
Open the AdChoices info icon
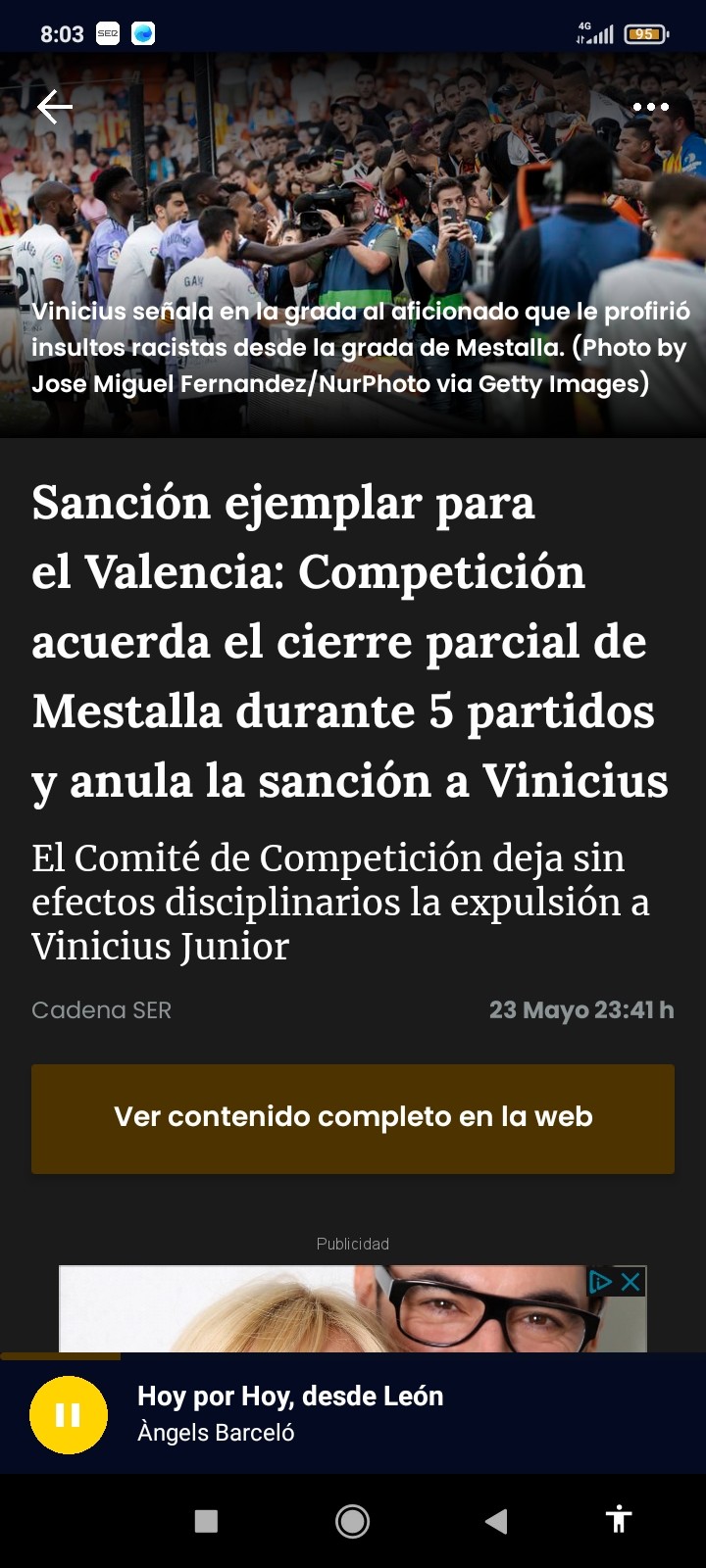point(600,1282)
